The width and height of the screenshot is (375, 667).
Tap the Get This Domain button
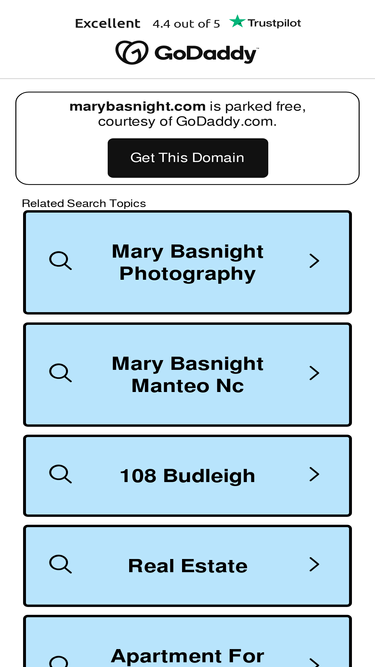pos(188,158)
